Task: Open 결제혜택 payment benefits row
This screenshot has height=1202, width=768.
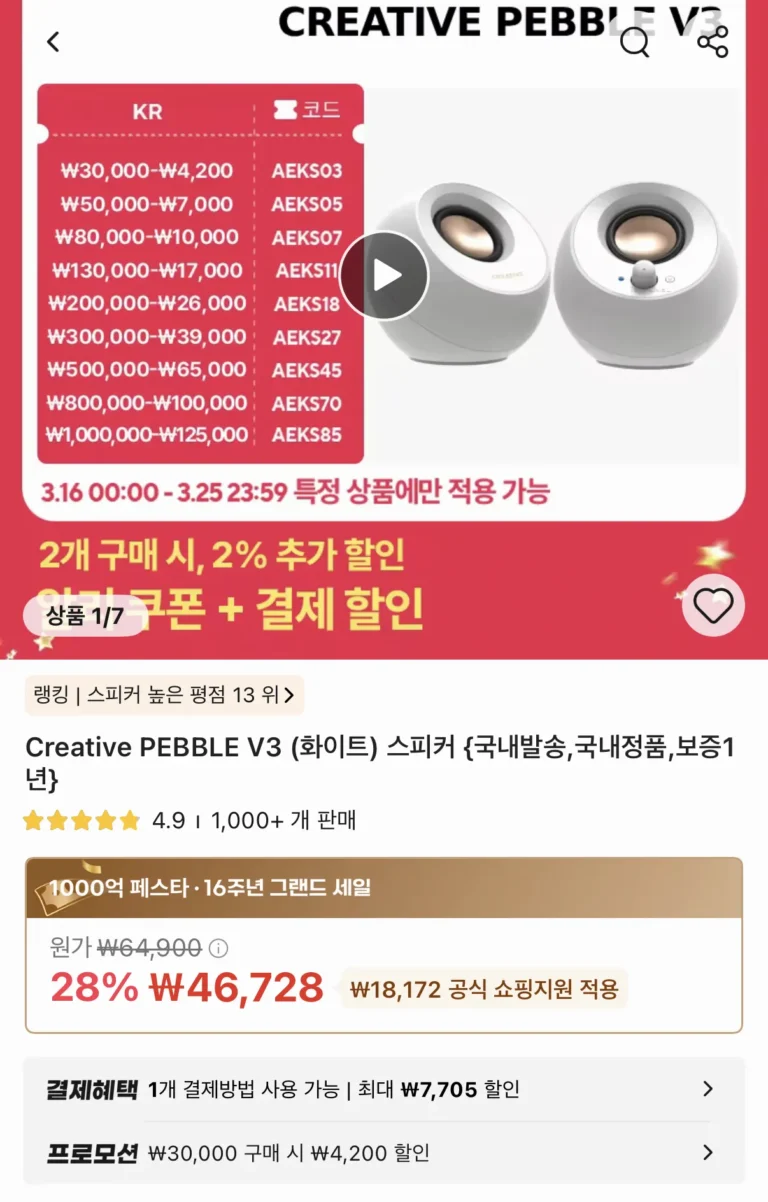Action: pos(384,1090)
